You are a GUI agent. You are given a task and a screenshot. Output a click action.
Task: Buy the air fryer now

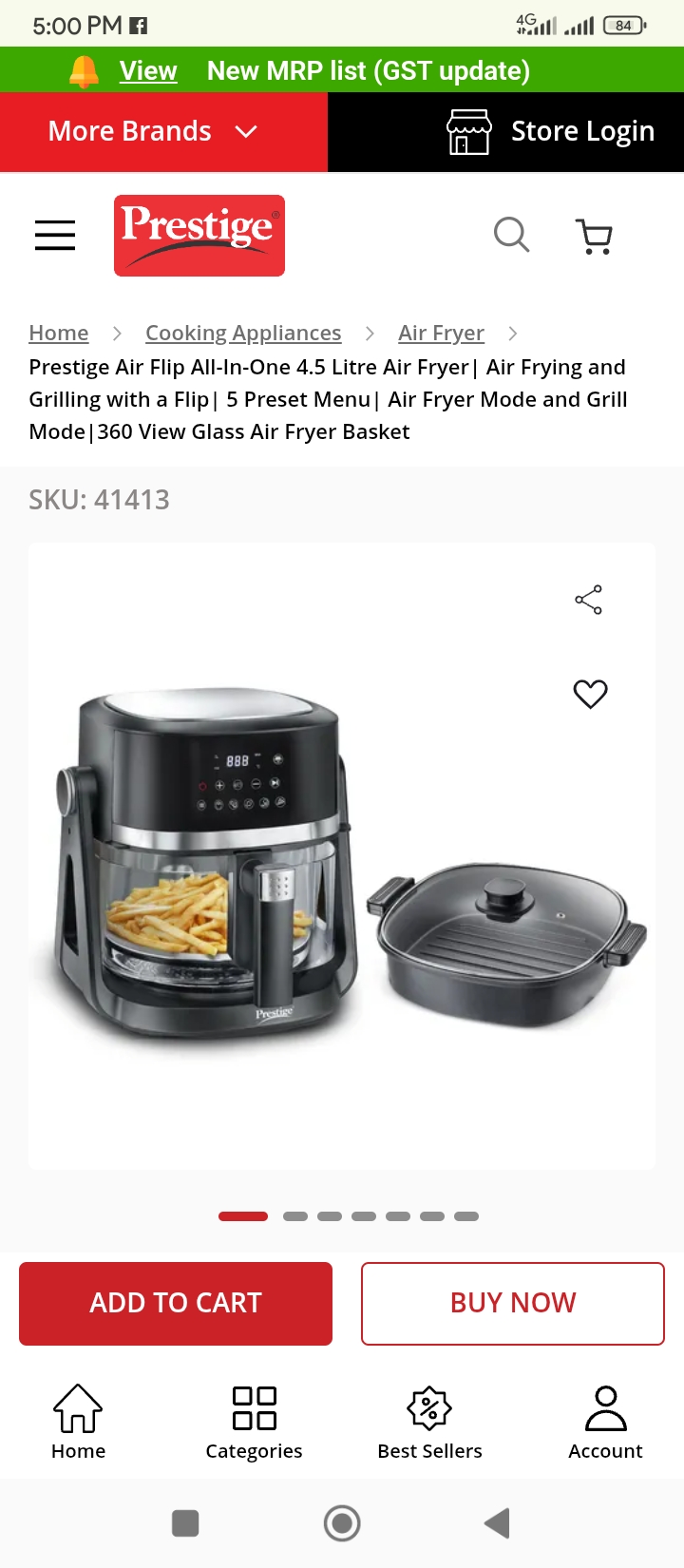click(513, 1303)
